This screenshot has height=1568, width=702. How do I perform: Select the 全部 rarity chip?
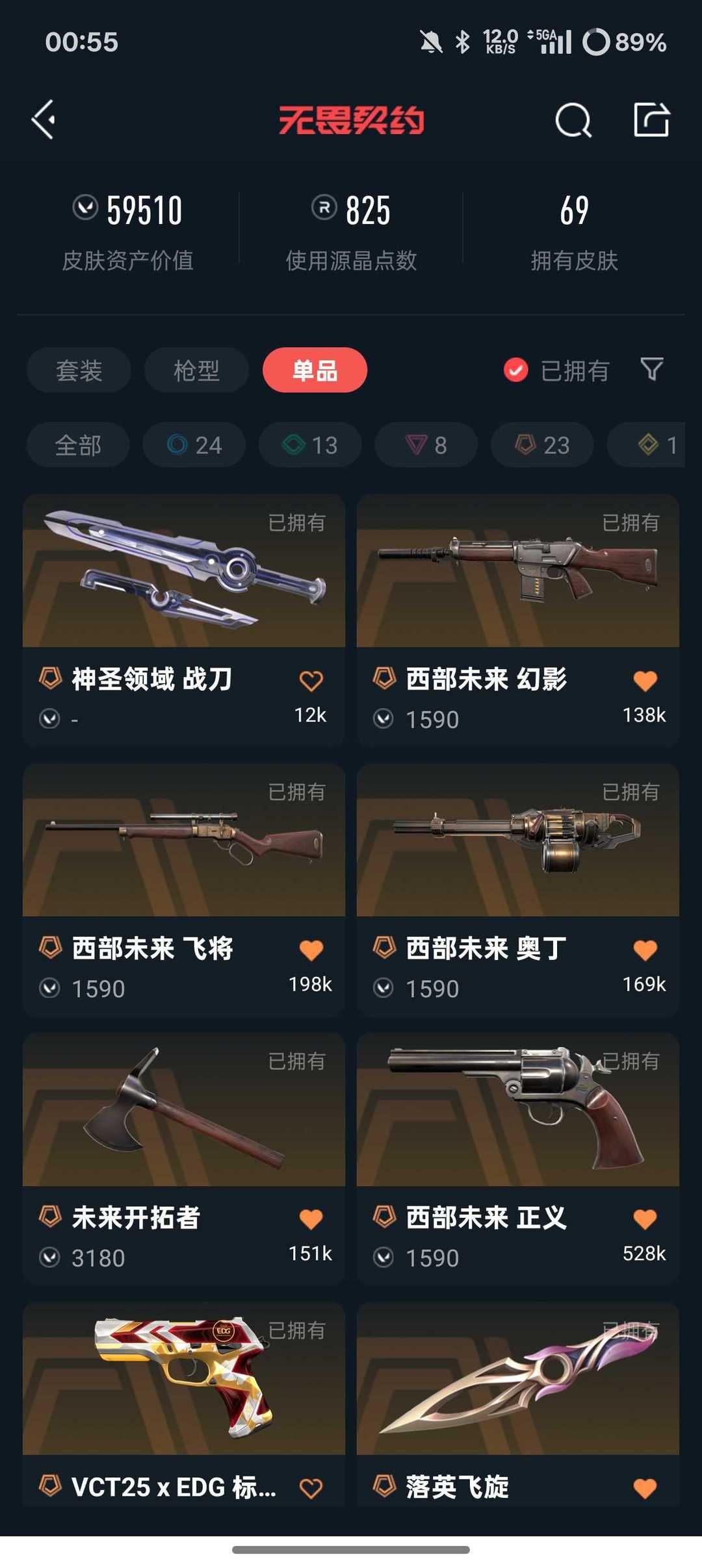point(78,445)
